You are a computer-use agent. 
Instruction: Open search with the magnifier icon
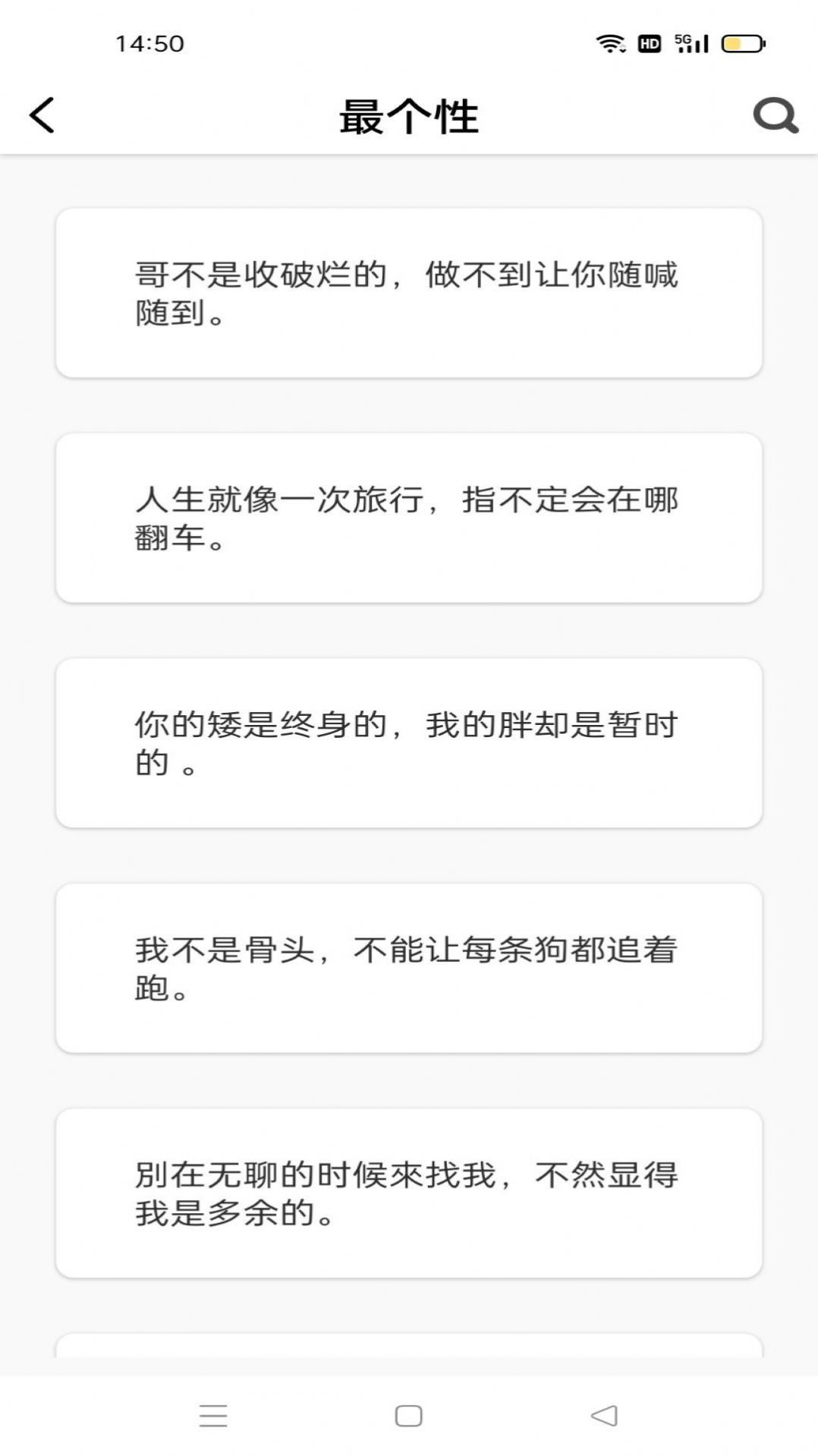point(775,115)
